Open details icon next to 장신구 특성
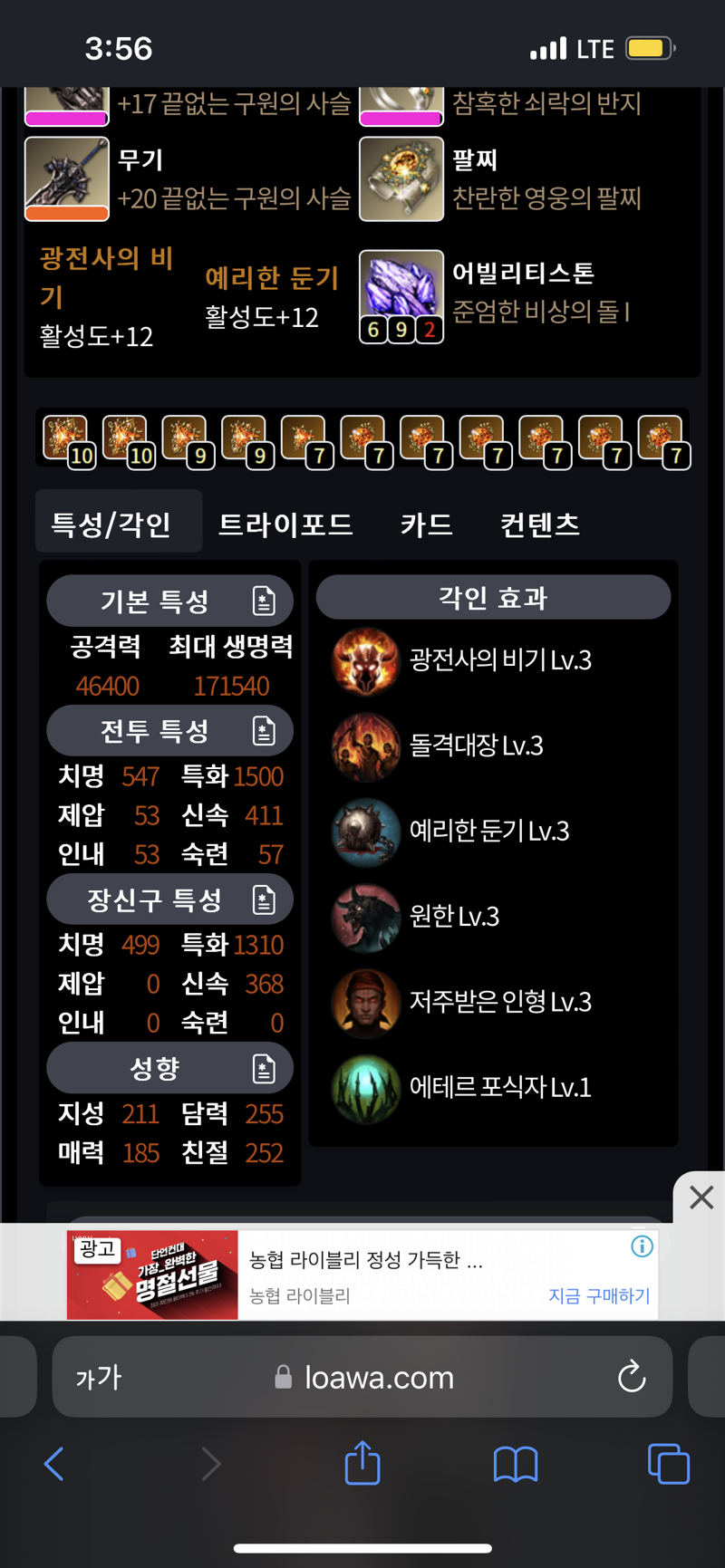Image resolution: width=725 pixels, height=1568 pixels. pos(263,899)
